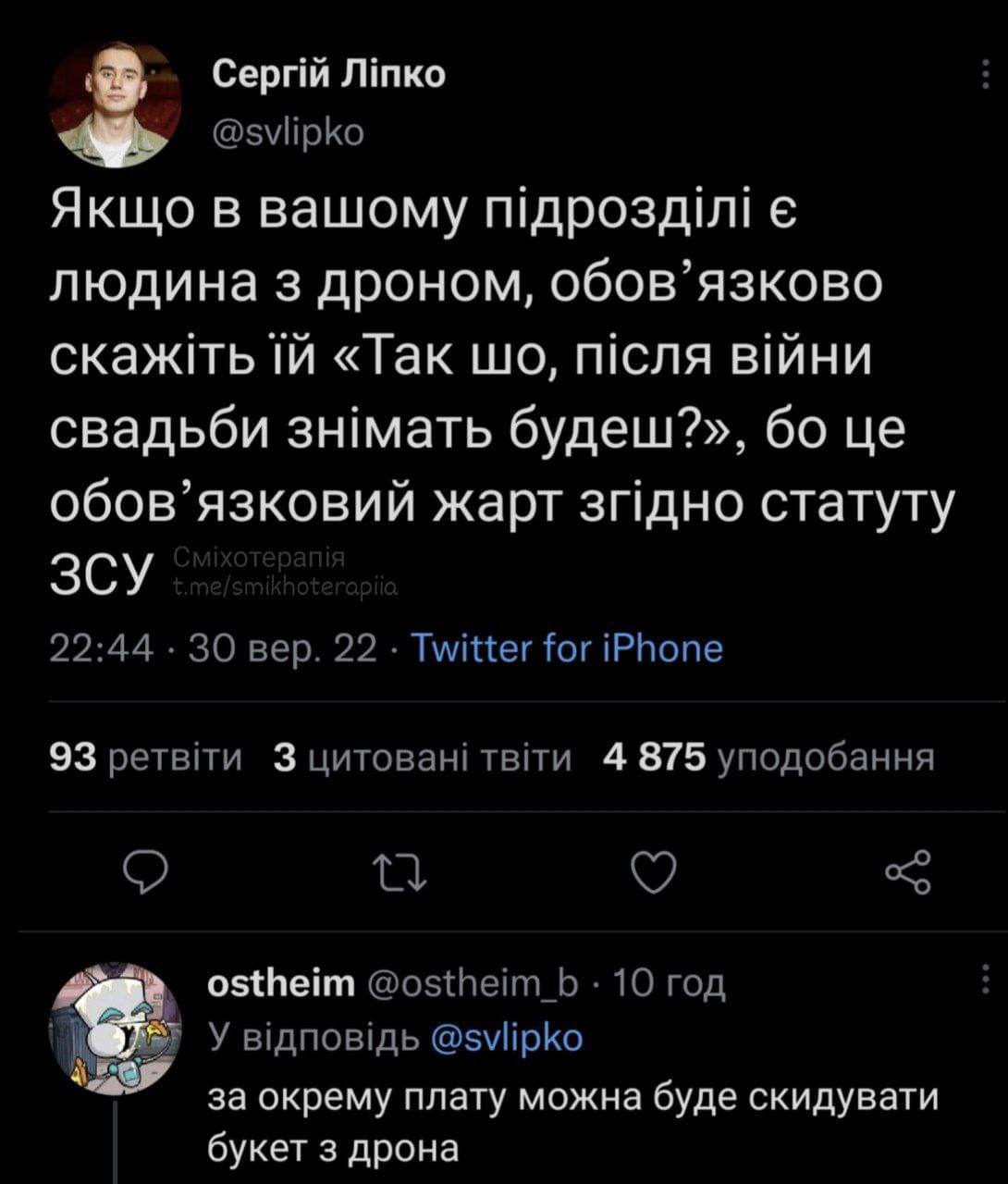Tap the @svlipko mention in ostheim's reply
The image size is (1008, 1184).
[508, 1037]
